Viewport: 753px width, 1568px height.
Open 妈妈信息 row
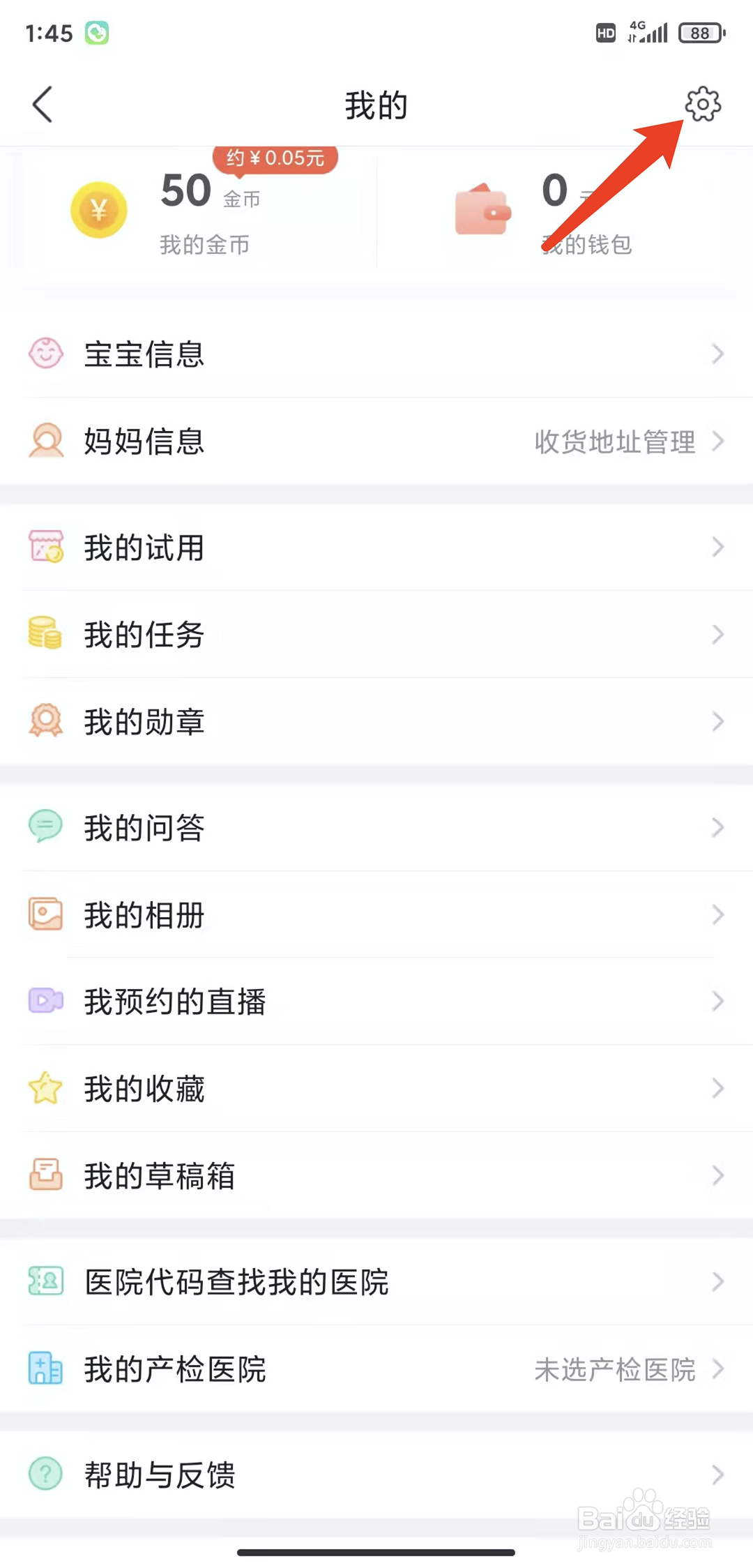[376, 442]
